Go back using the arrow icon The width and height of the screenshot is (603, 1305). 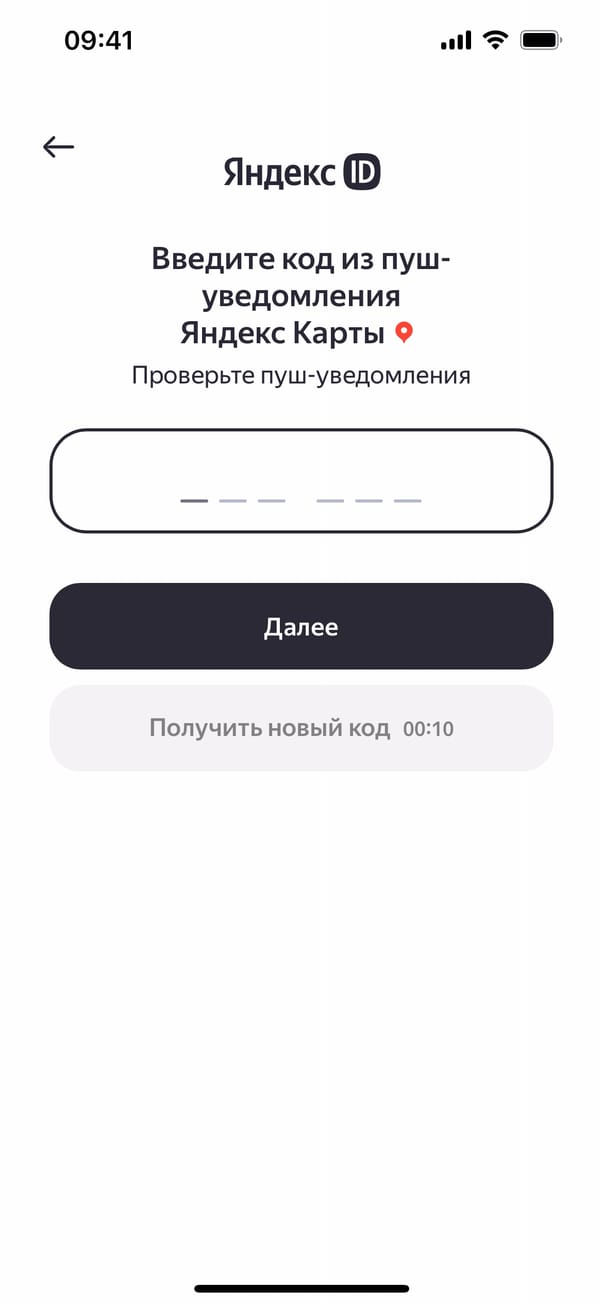coord(59,147)
